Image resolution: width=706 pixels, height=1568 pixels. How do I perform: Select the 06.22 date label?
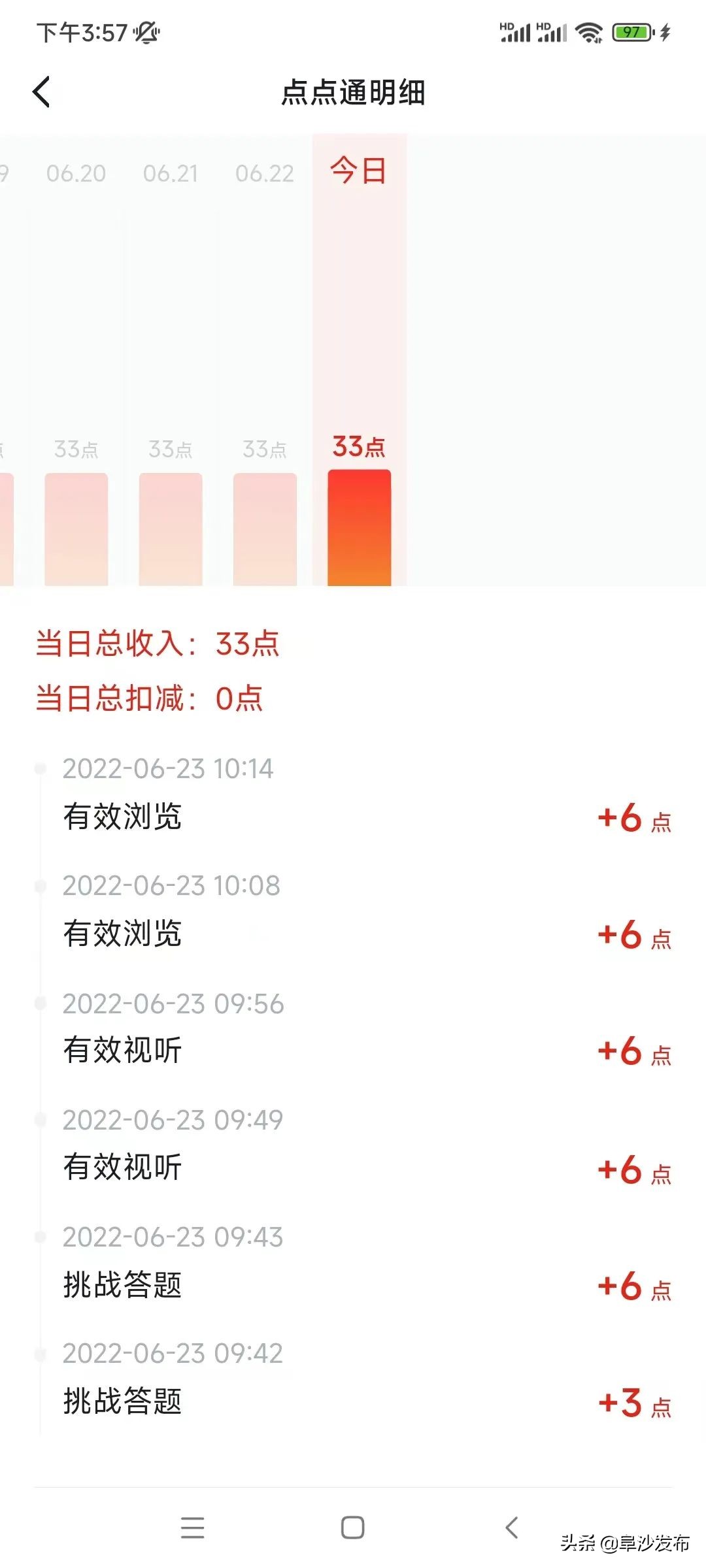(265, 173)
